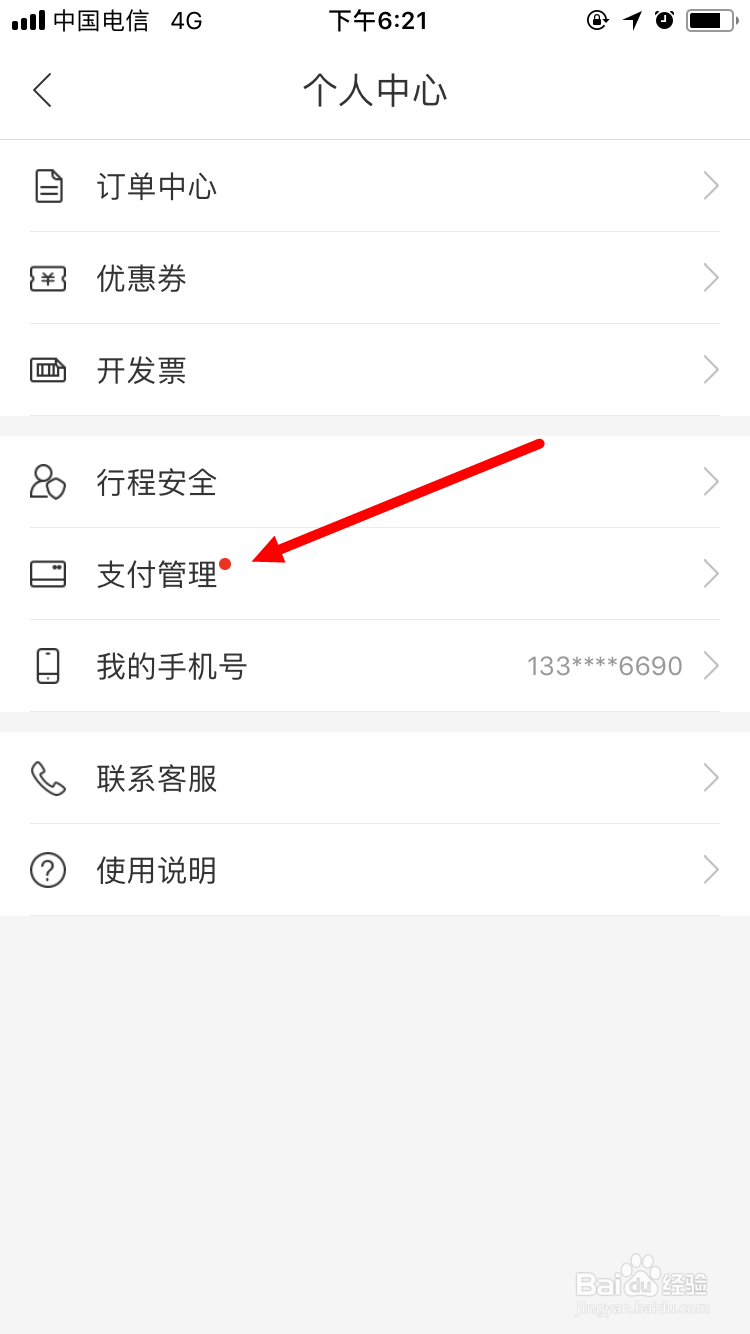Click the masked phone number 133****6690

click(x=604, y=666)
